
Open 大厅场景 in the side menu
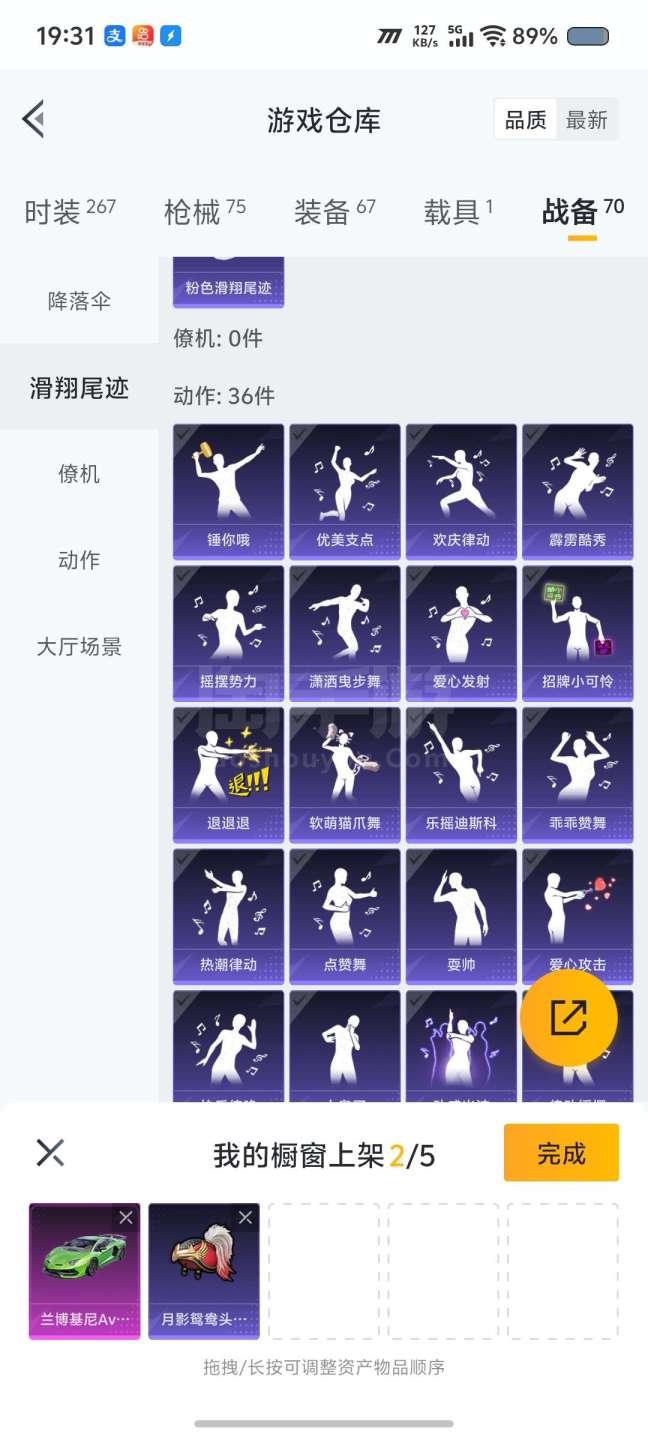[x=79, y=647]
